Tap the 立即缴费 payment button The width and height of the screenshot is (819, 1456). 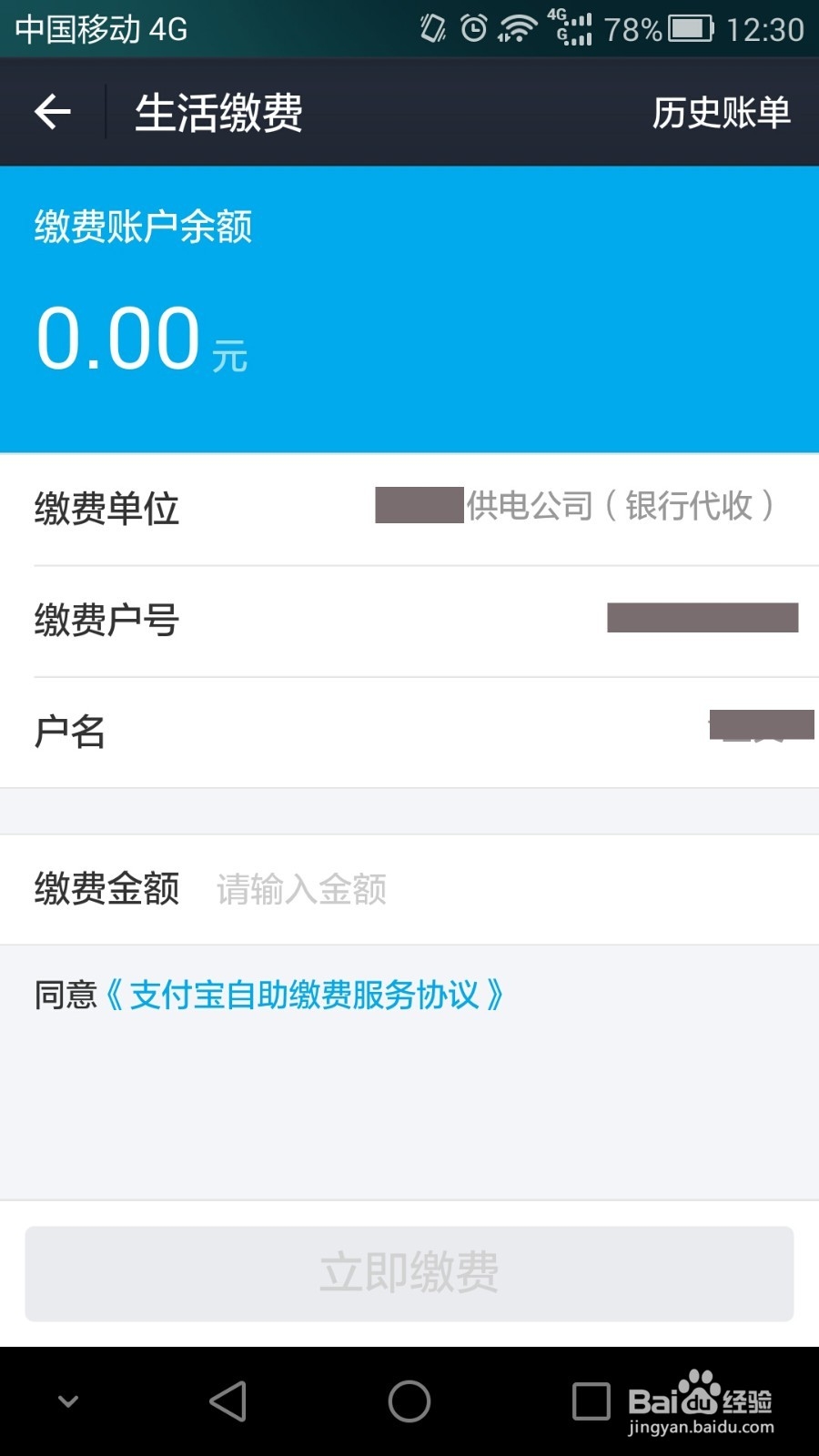click(409, 1273)
